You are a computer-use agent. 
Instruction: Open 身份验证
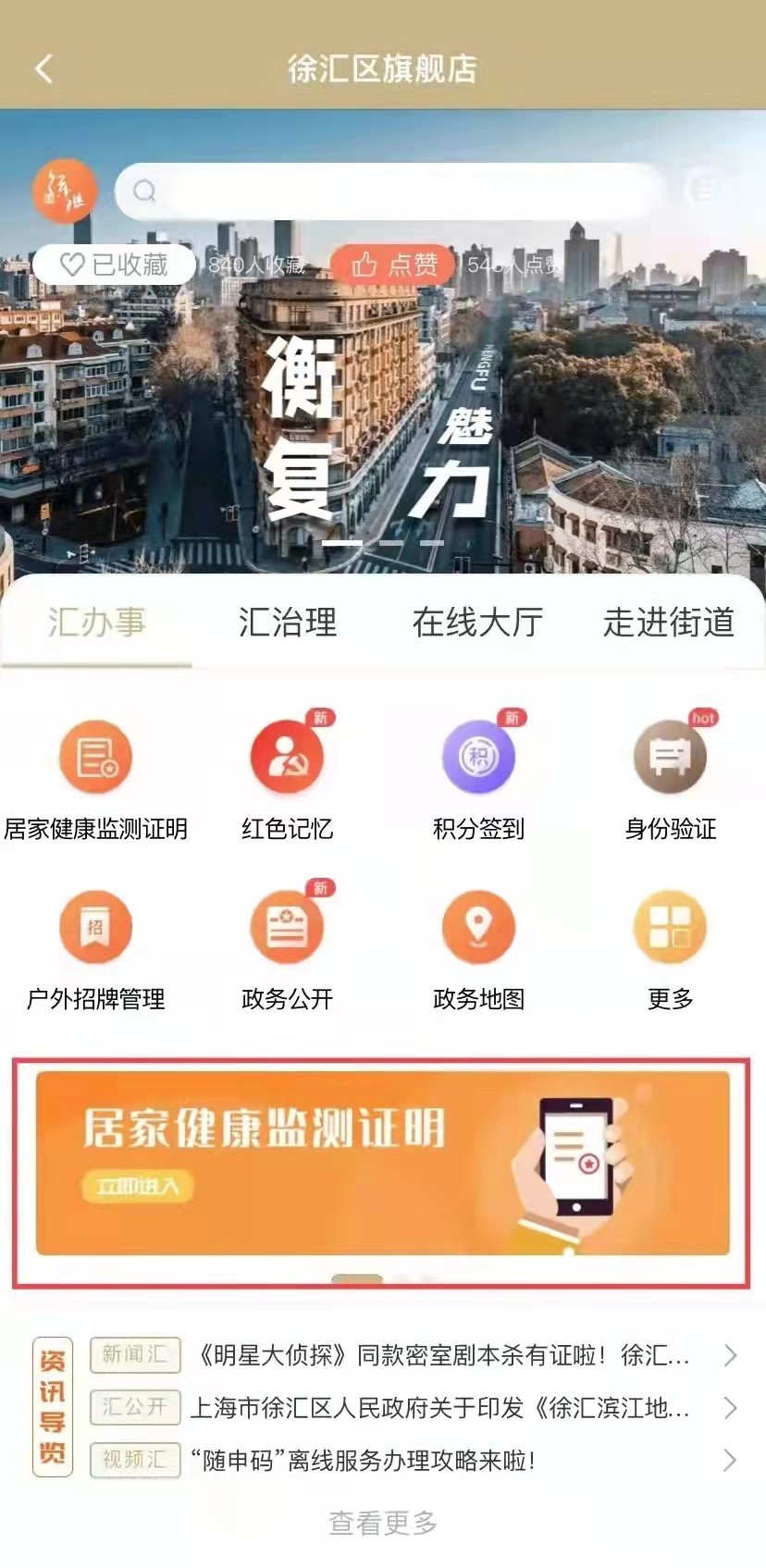(670, 759)
